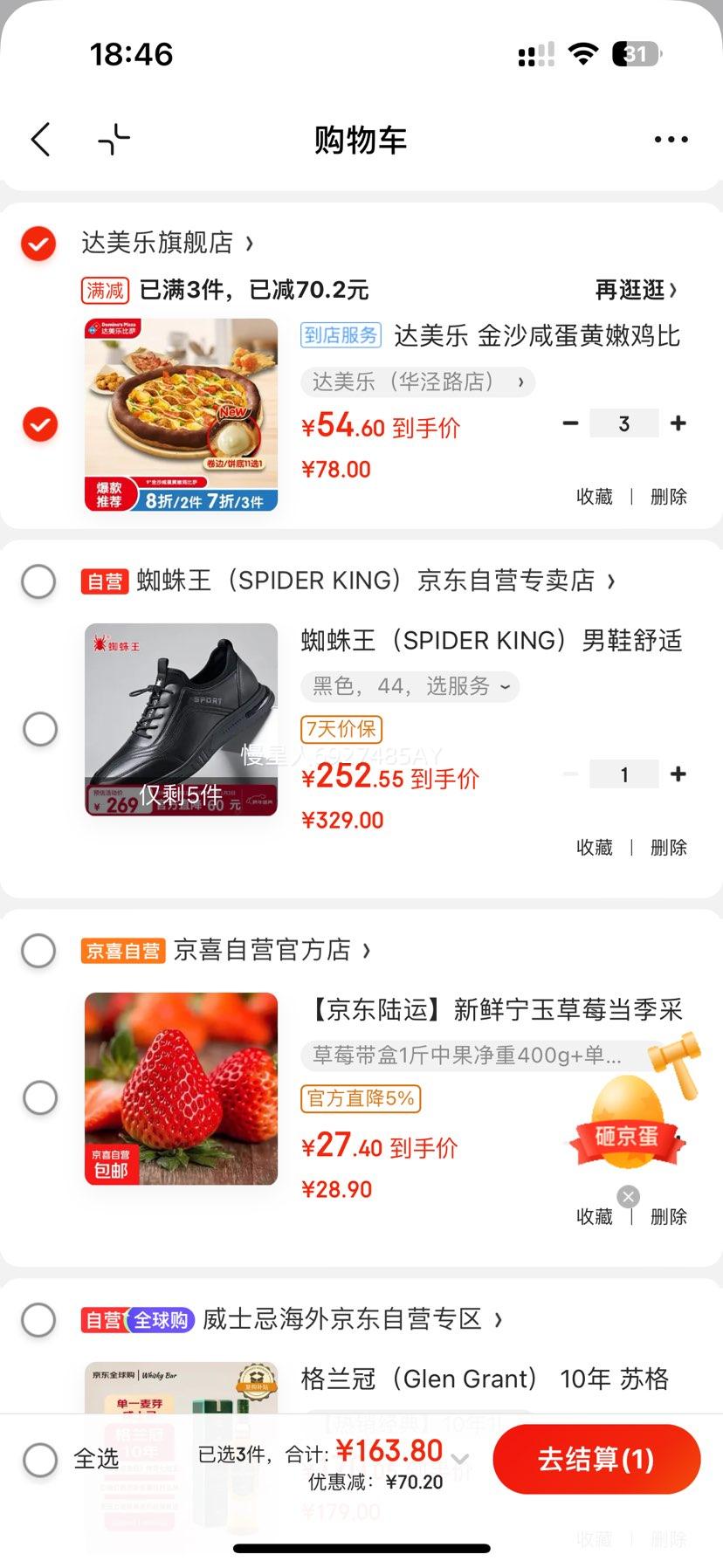The width and height of the screenshot is (723, 1568).
Task: Decrease the pizza quantity with minus
Action: pos(571,423)
